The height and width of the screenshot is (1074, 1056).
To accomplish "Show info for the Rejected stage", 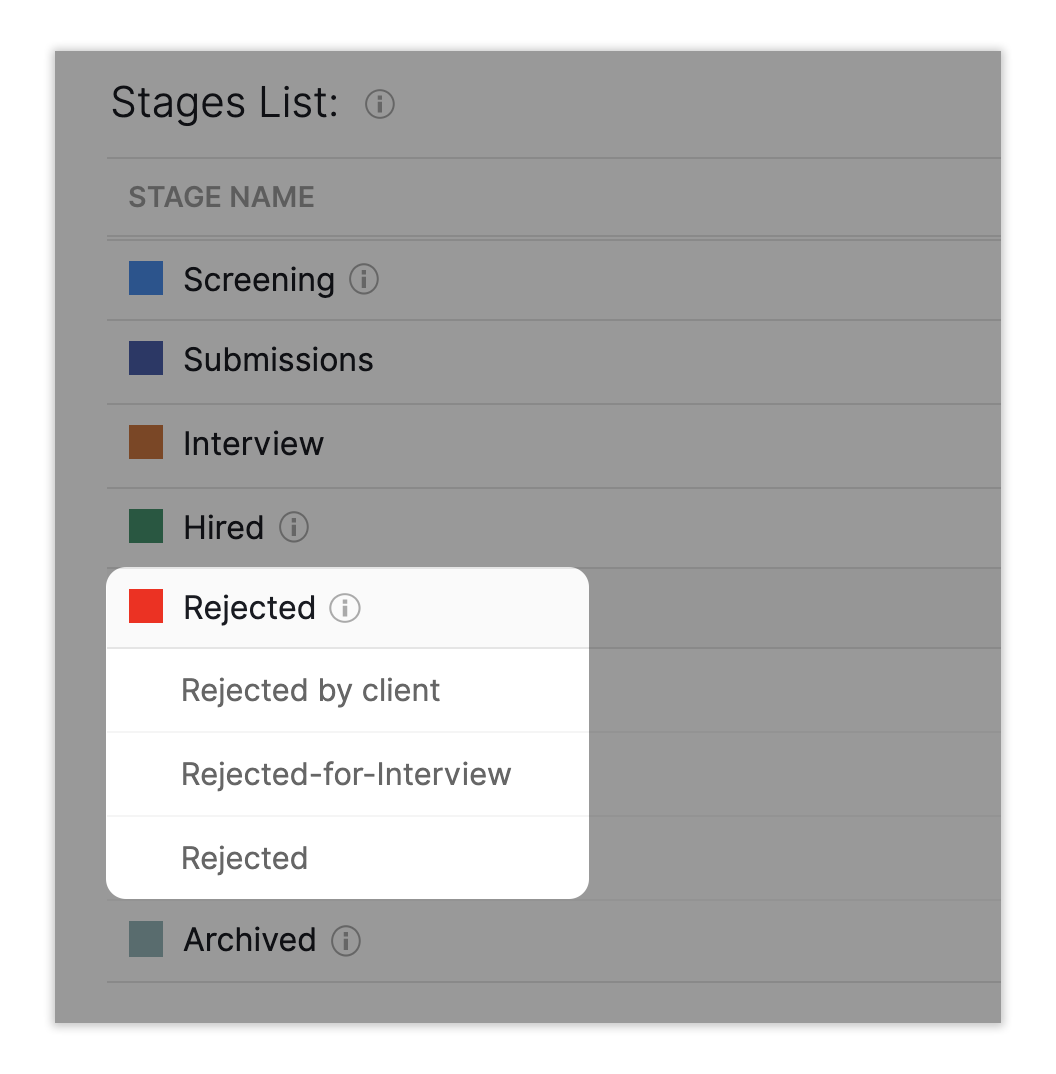I will (345, 608).
